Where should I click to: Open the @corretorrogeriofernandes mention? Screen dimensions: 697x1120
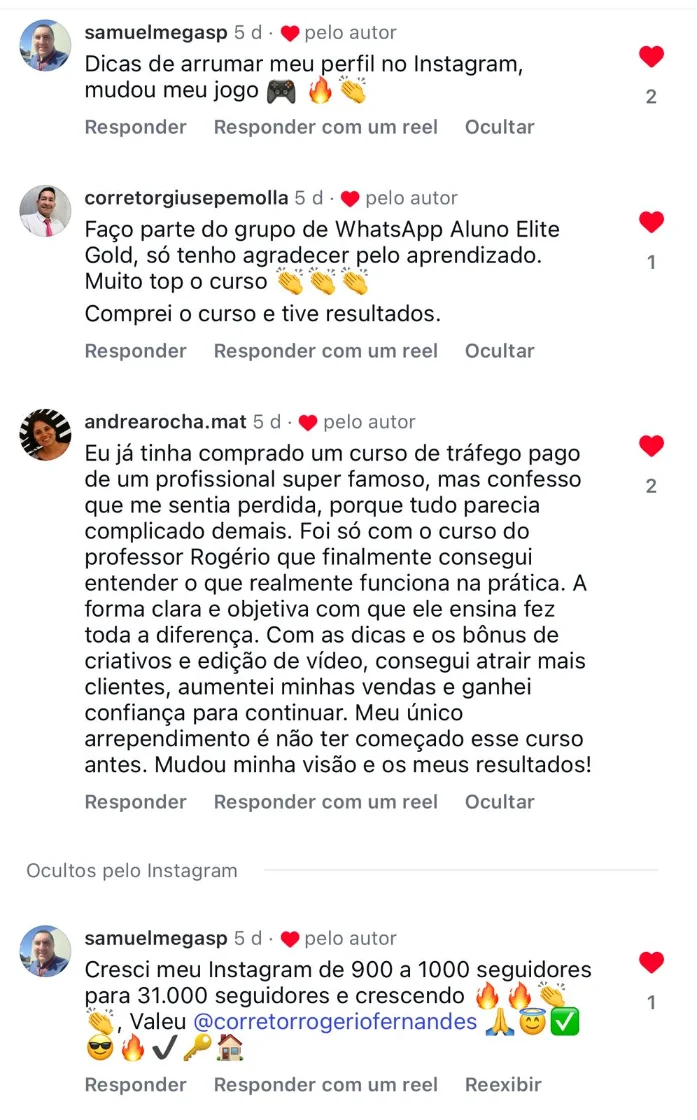tap(335, 1022)
